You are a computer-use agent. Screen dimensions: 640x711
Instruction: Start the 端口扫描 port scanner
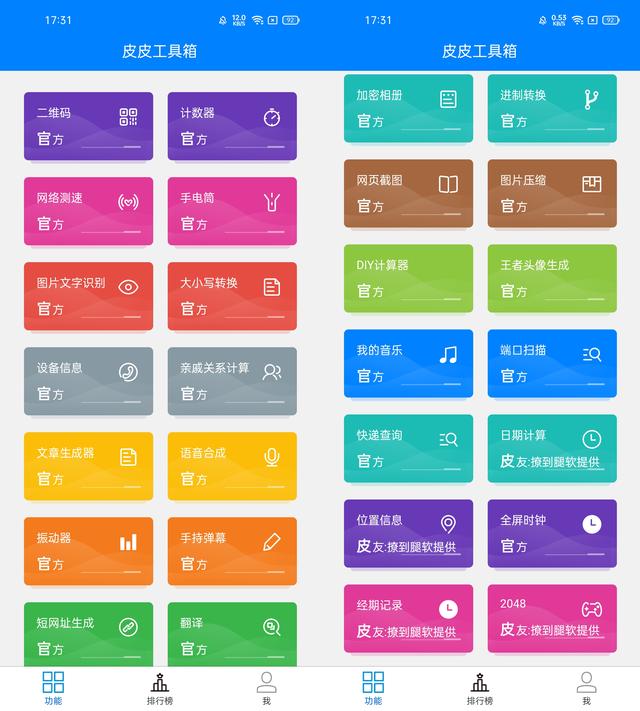552,363
